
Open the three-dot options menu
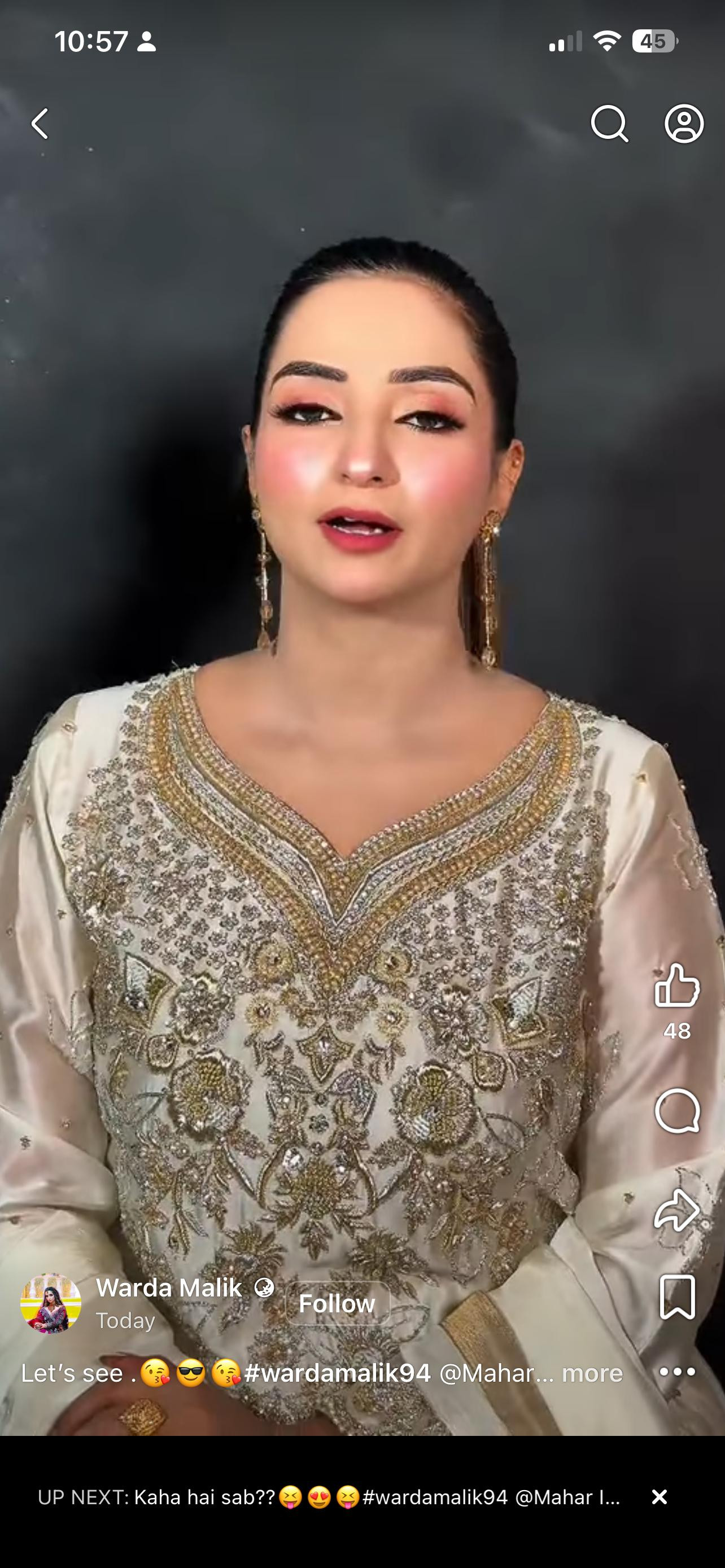[677, 1372]
